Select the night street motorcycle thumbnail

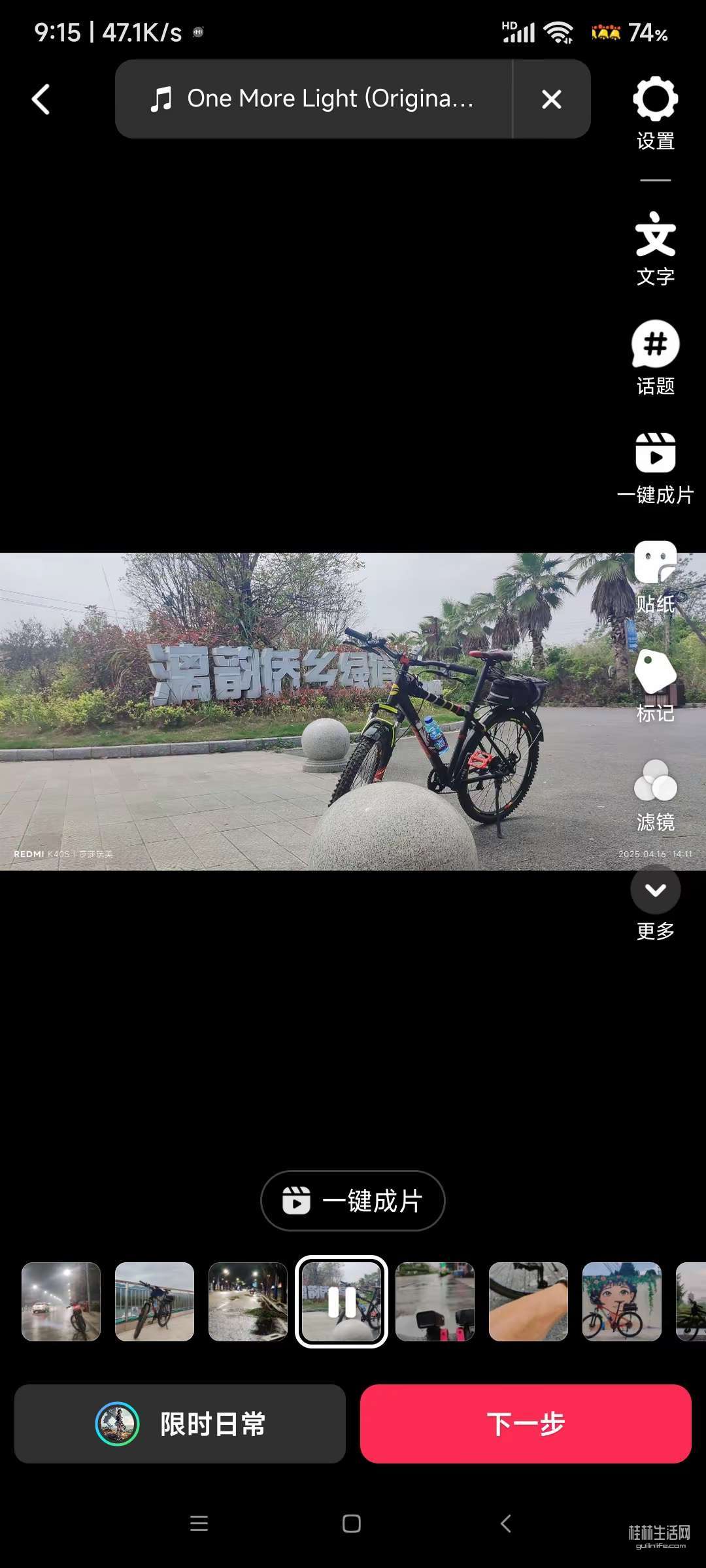click(61, 1301)
